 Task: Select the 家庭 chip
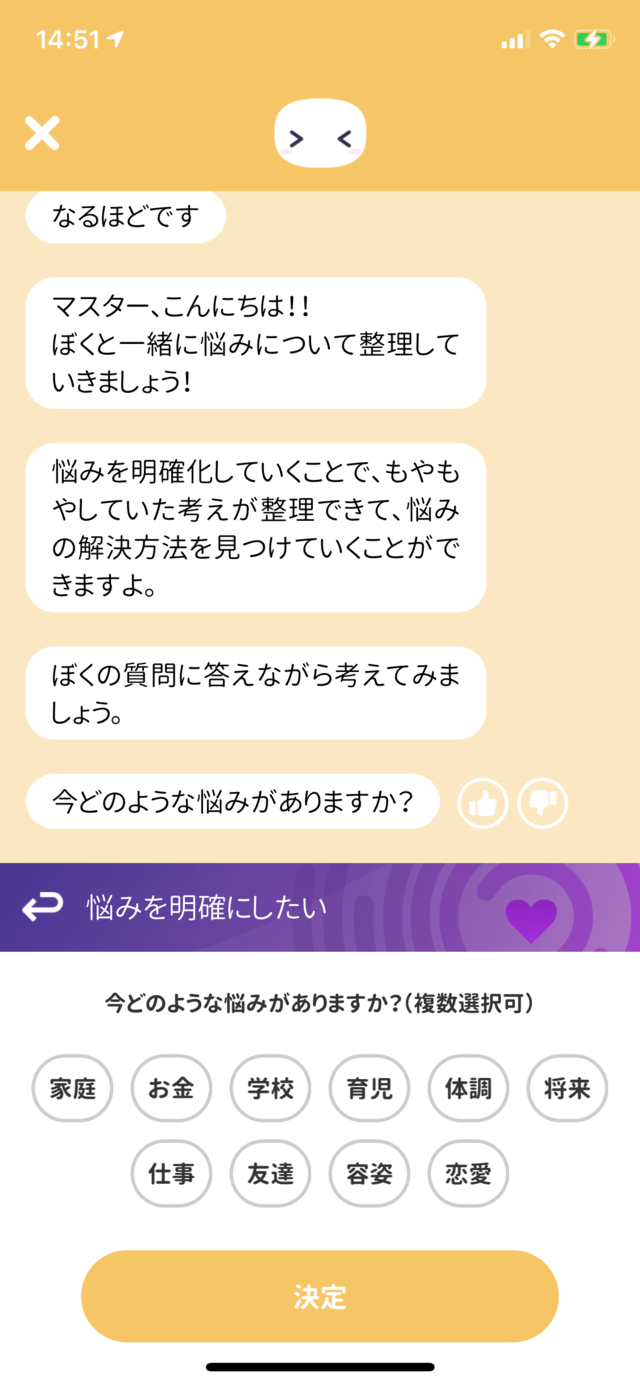point(72,1088)
